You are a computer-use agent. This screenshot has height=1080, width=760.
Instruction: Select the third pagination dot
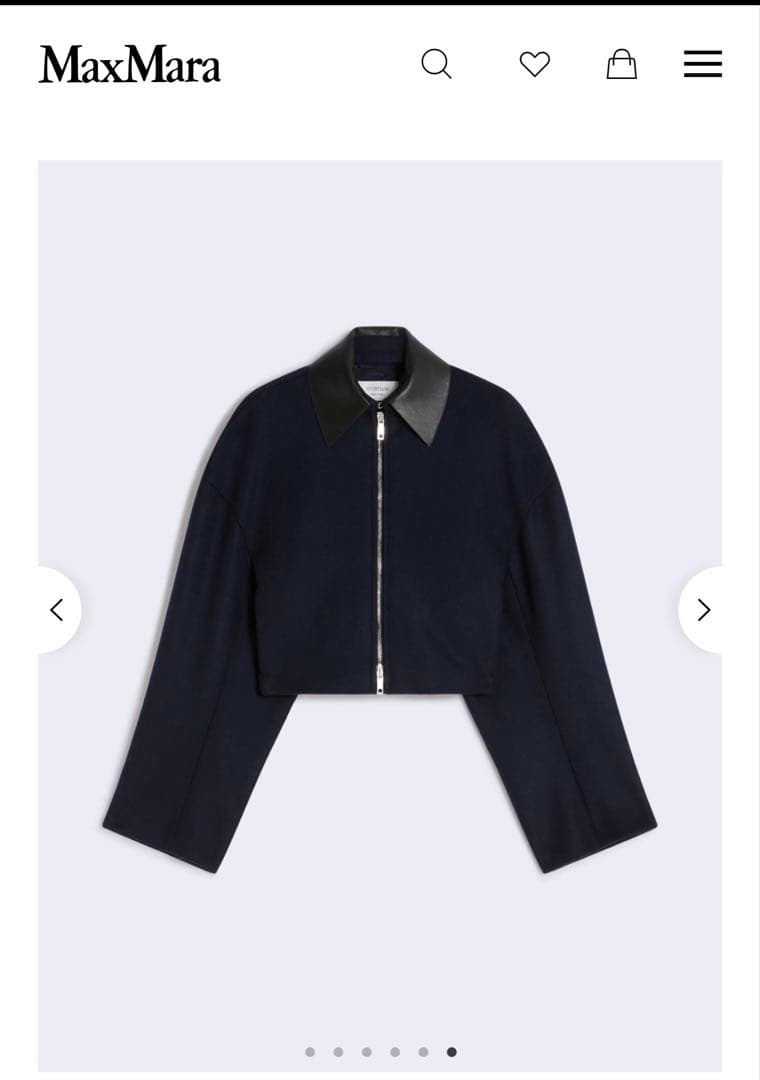[x=367, y=1051]
